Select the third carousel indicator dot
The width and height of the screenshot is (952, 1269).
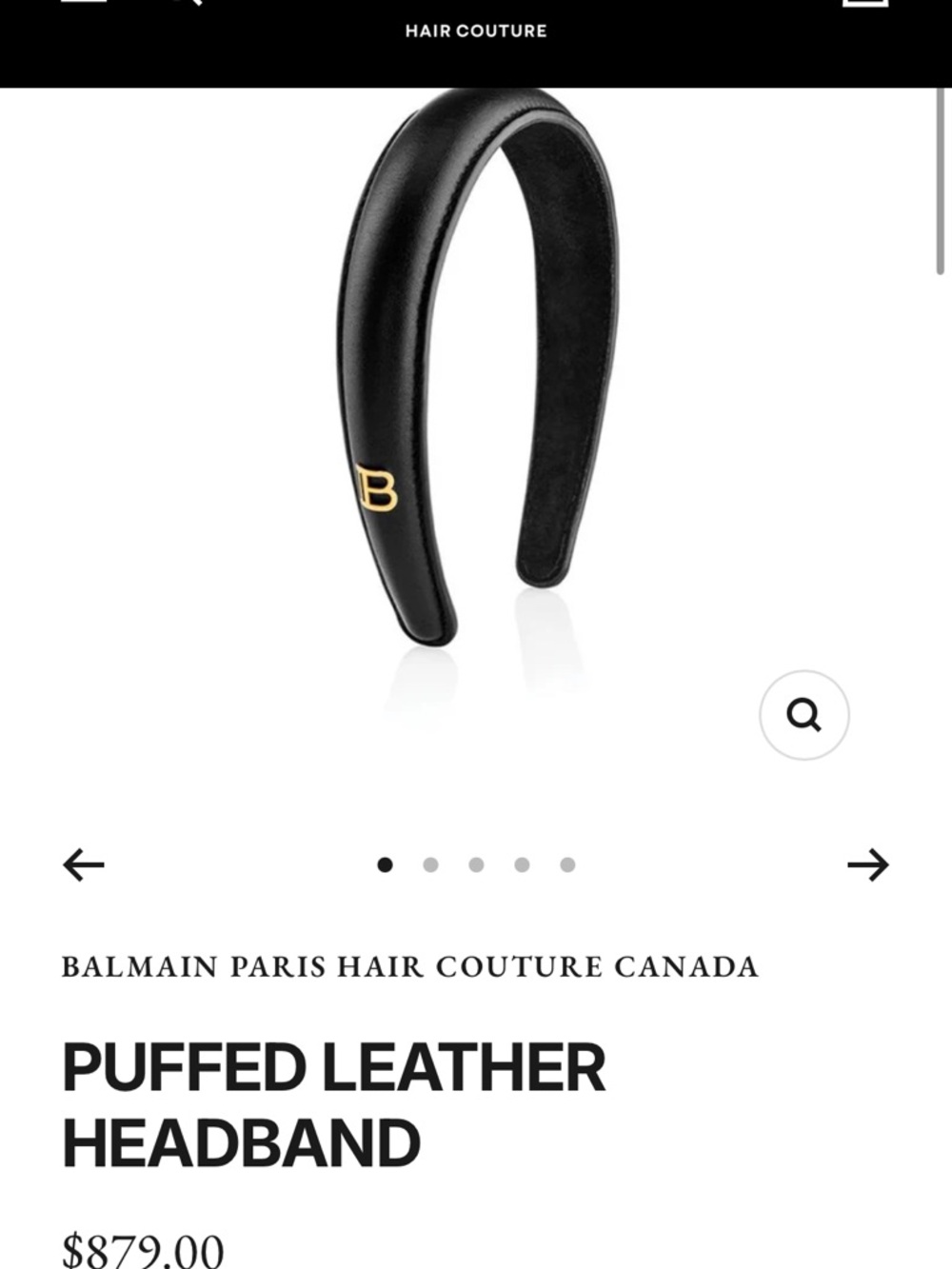tap(475, 864)
